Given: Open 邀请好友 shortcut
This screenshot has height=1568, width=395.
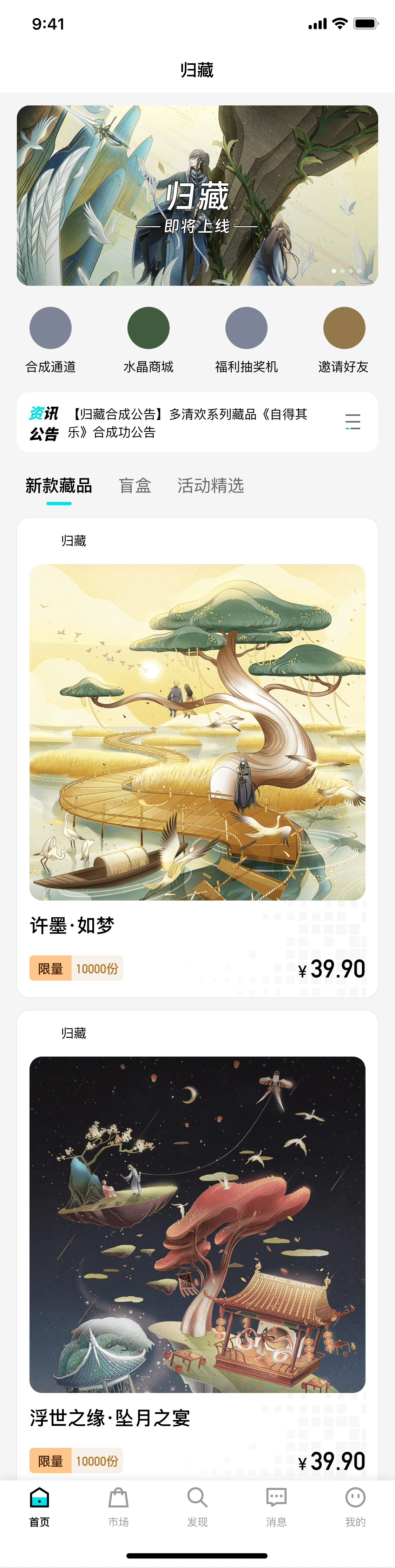Looking at the screenshot, I should [x=344, y=338].
